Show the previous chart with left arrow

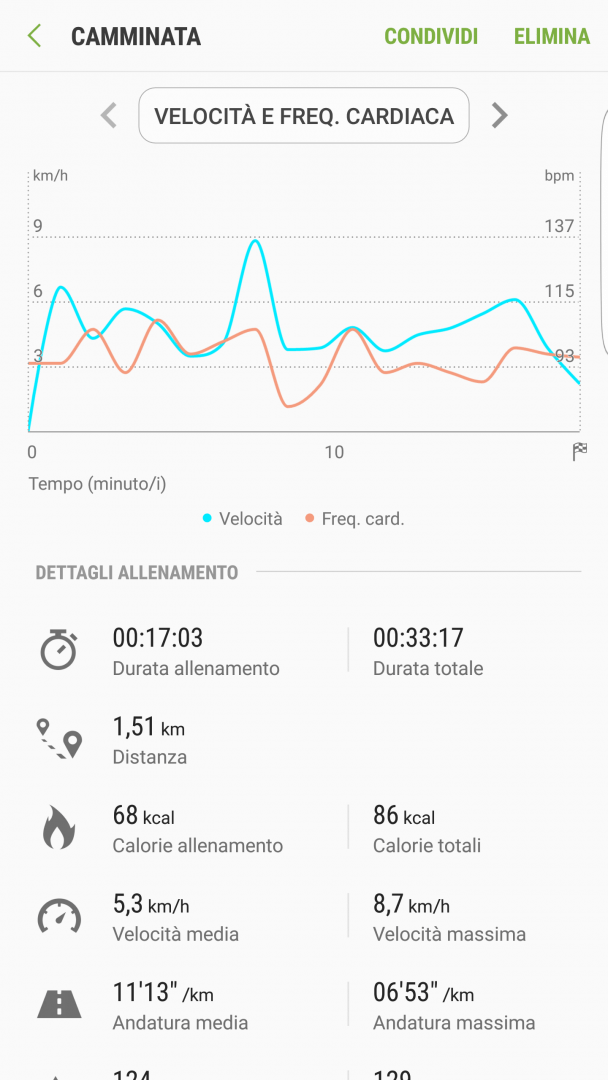tap(109, 116)
